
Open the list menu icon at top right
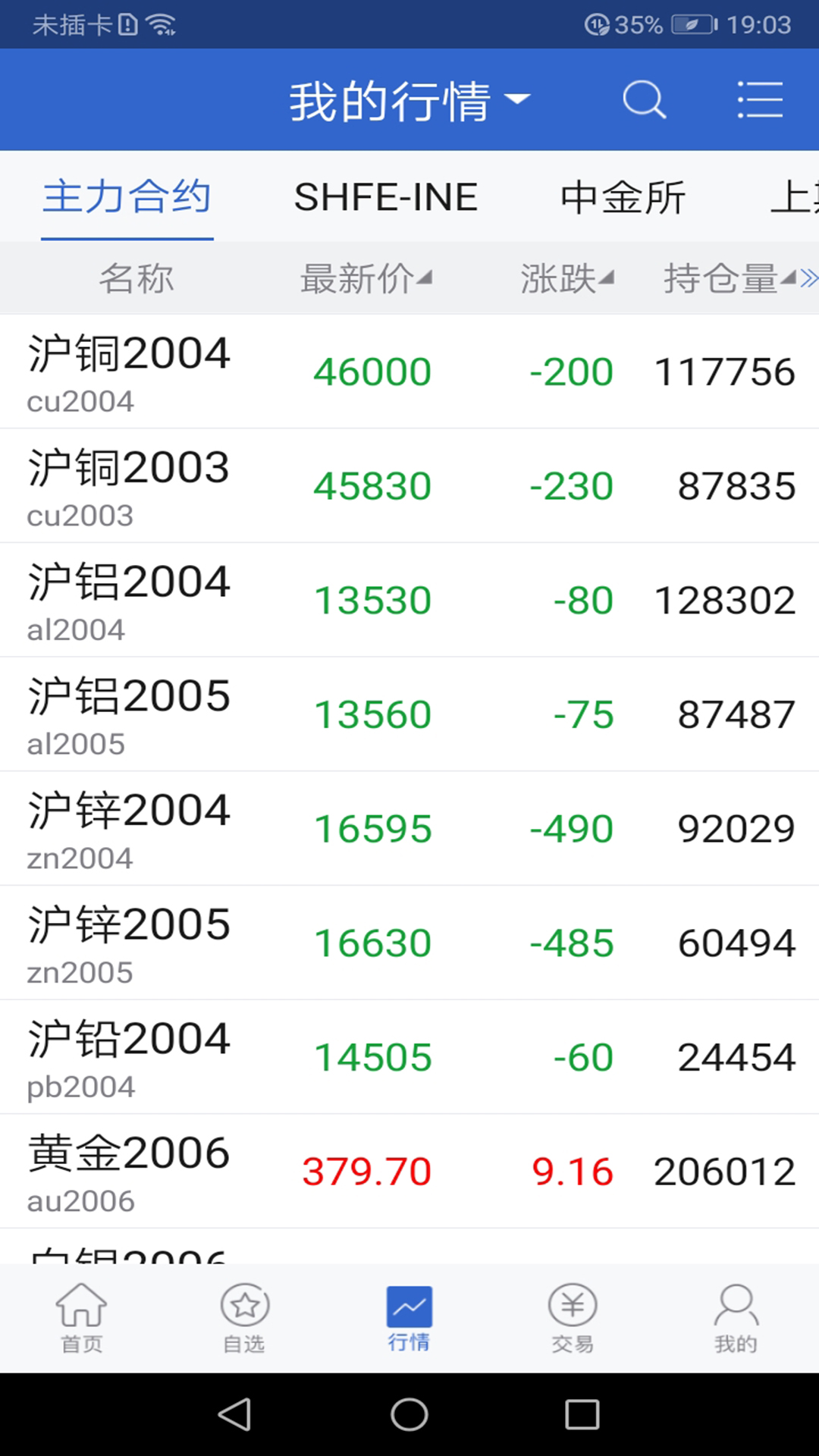pyautogui.click(x=760, y=99)
